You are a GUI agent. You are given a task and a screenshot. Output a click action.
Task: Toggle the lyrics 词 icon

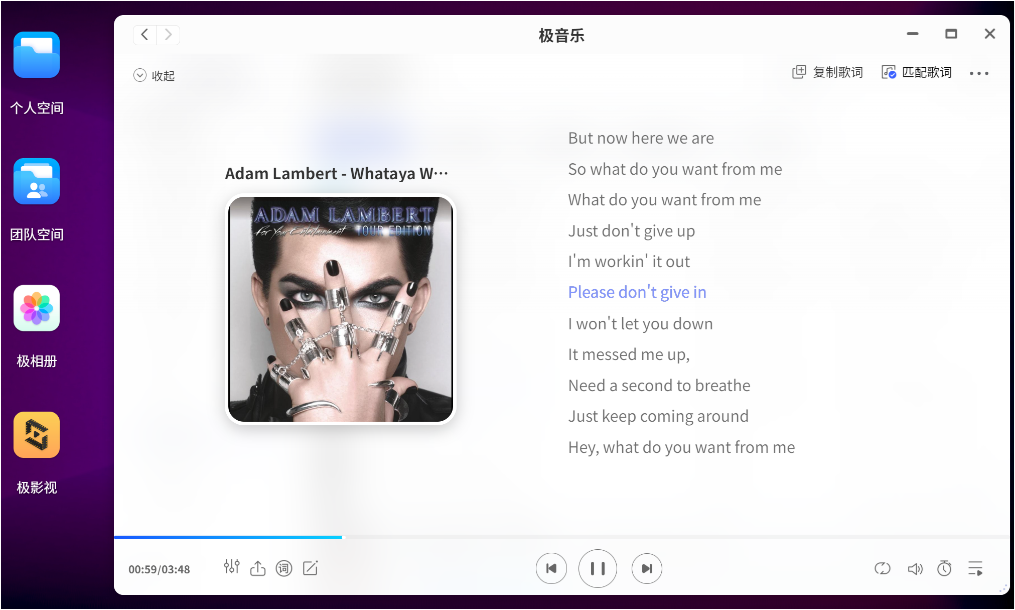[284, 568]
